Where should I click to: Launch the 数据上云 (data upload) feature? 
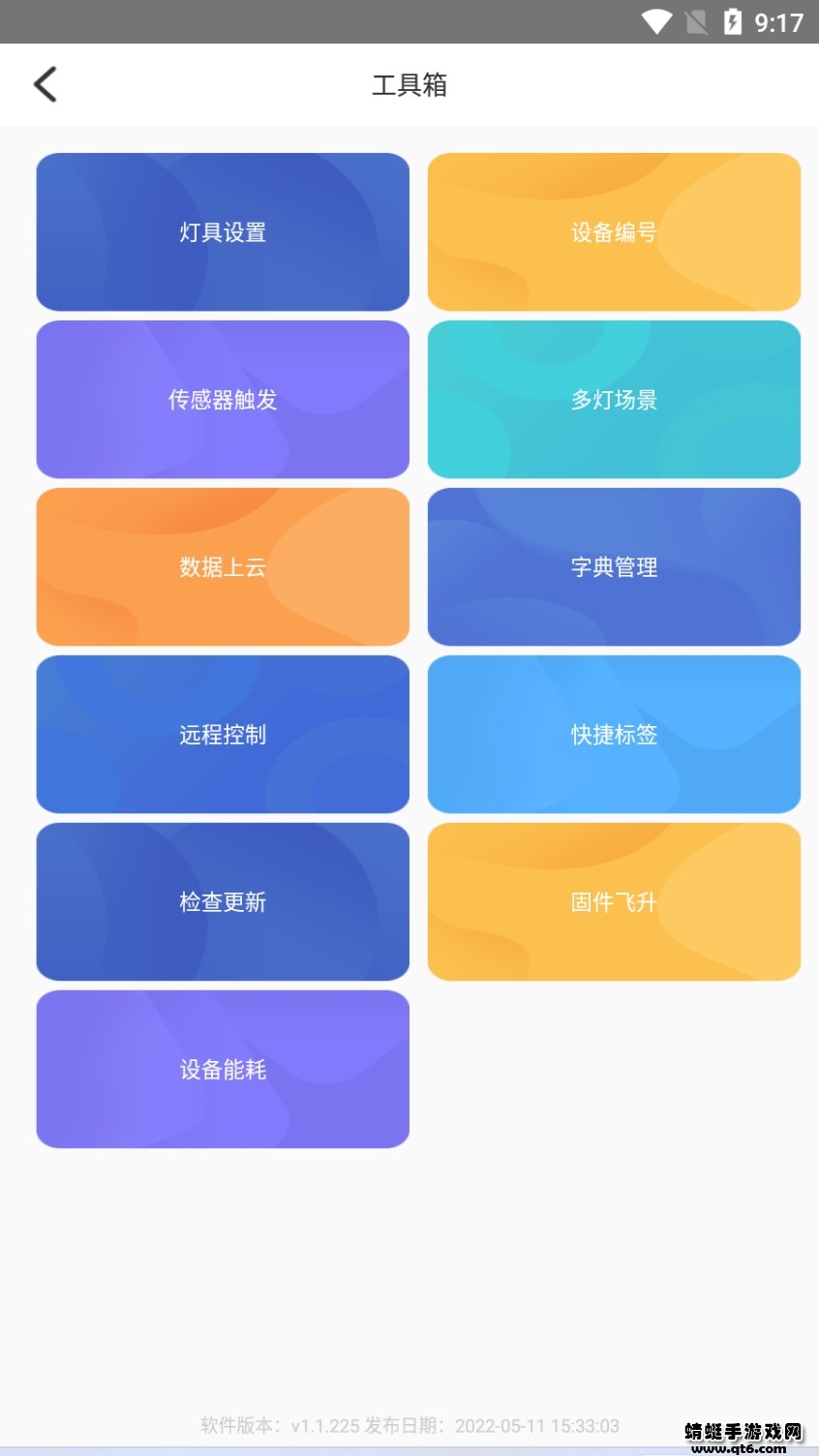point(223,566)
